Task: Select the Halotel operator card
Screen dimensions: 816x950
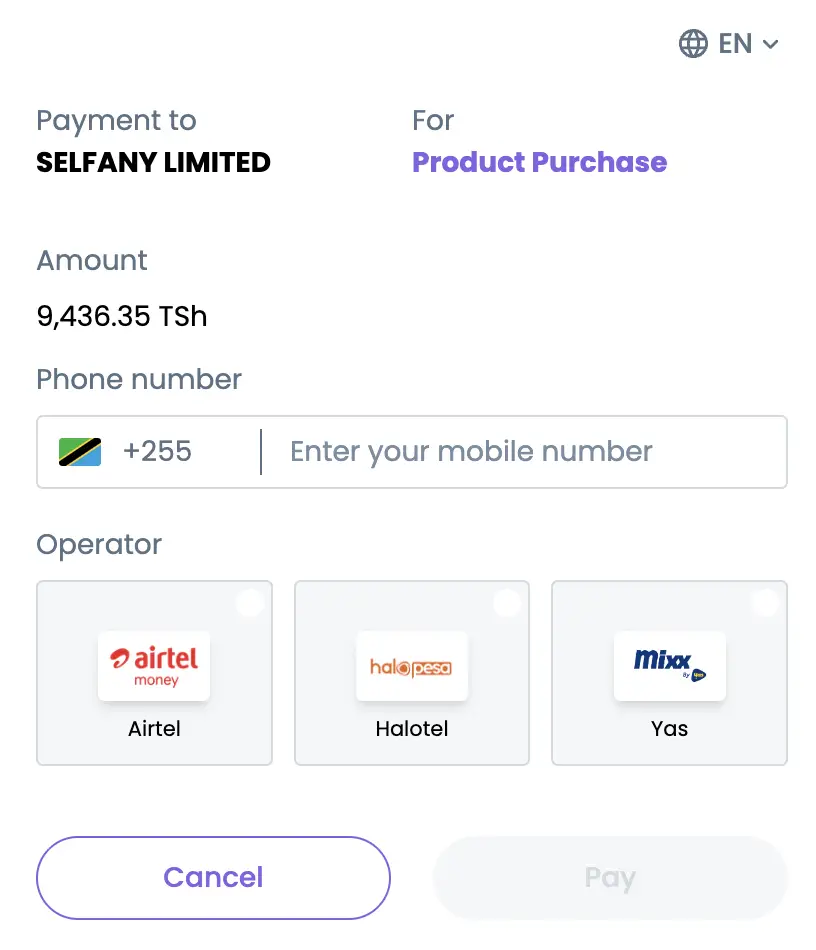Action: coord(411,673)
